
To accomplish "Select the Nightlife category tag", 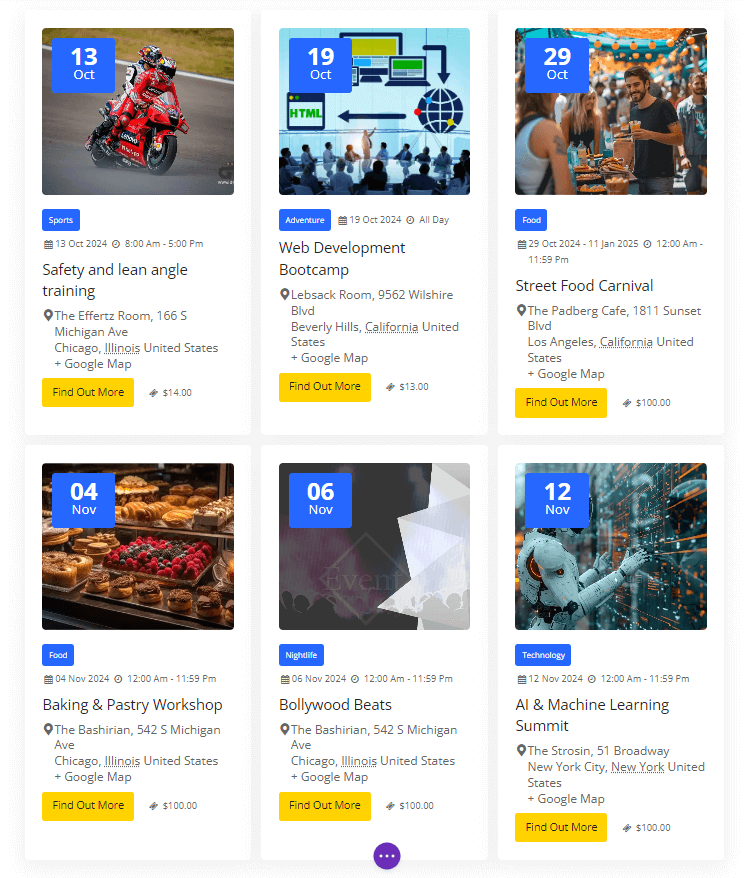I will click(x=301, y=655).
